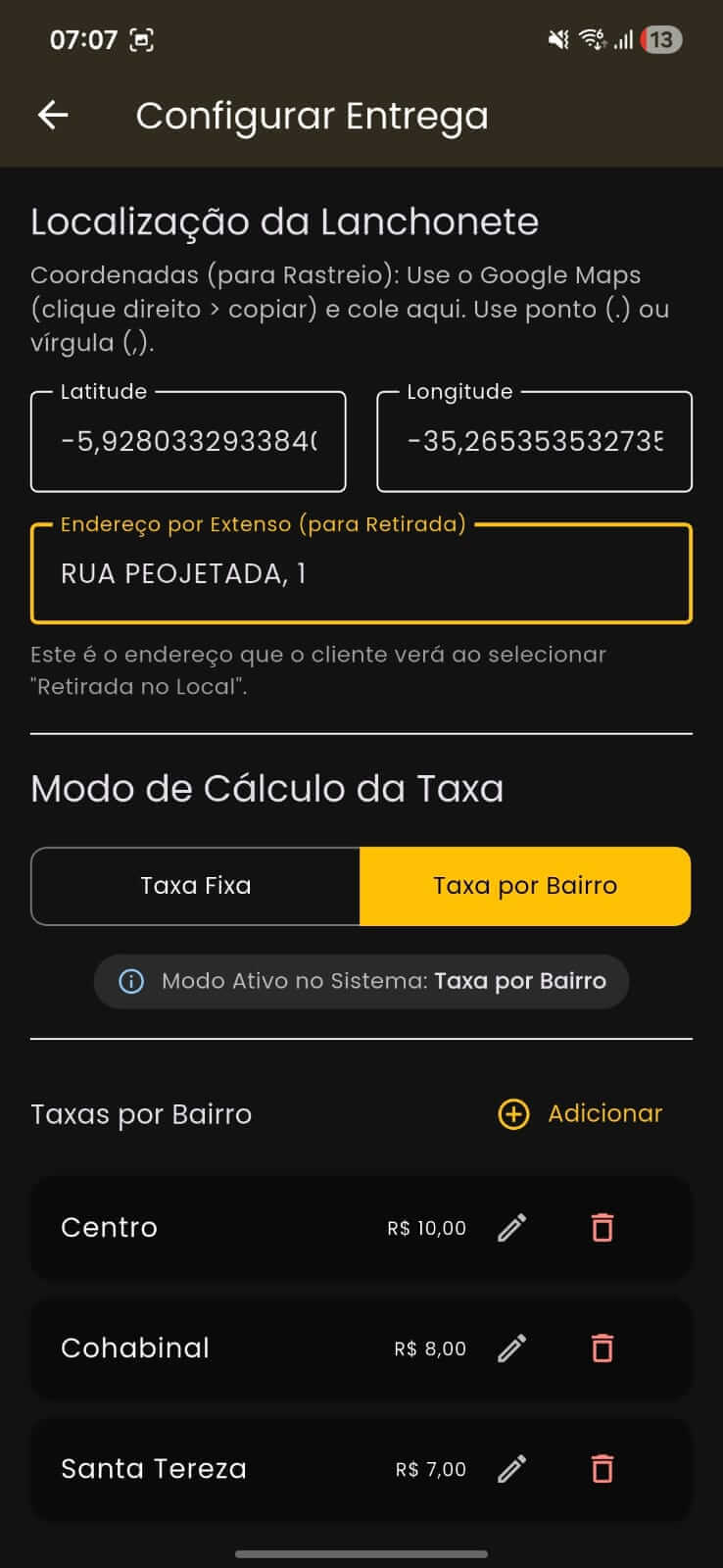Select the Taxa por Bairro mode

[x=525, y=885]
